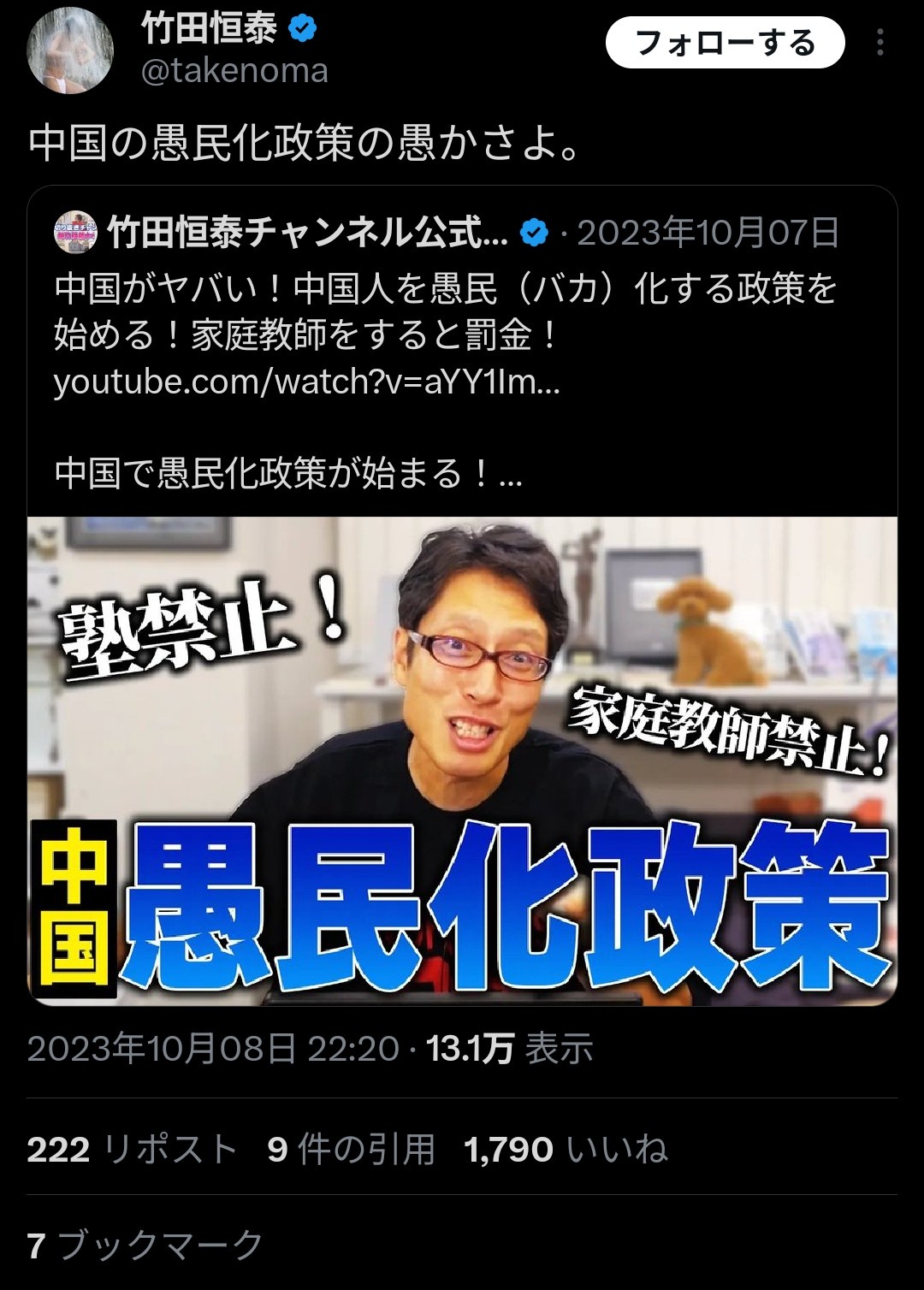Open the youtube.com/watch link
This screenshot has height=1290, width=924.
tap(306, 382)
